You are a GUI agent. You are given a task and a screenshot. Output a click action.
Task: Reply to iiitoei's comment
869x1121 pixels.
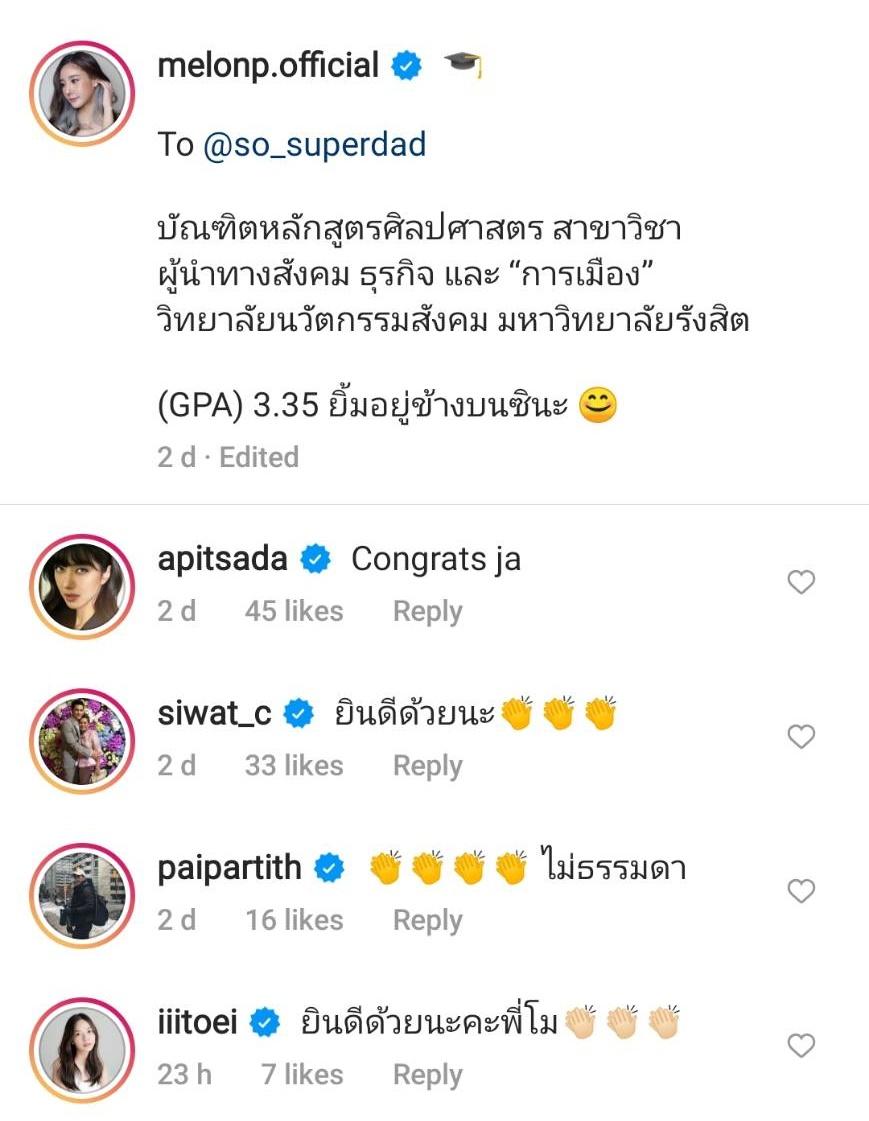[x=427, y=1075]
